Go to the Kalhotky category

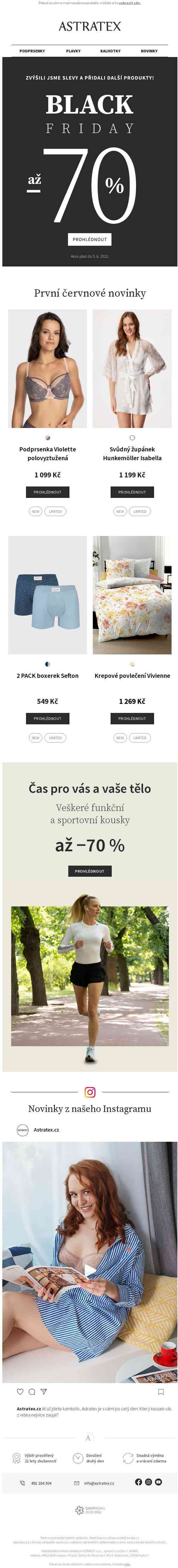tap(110, 51)
